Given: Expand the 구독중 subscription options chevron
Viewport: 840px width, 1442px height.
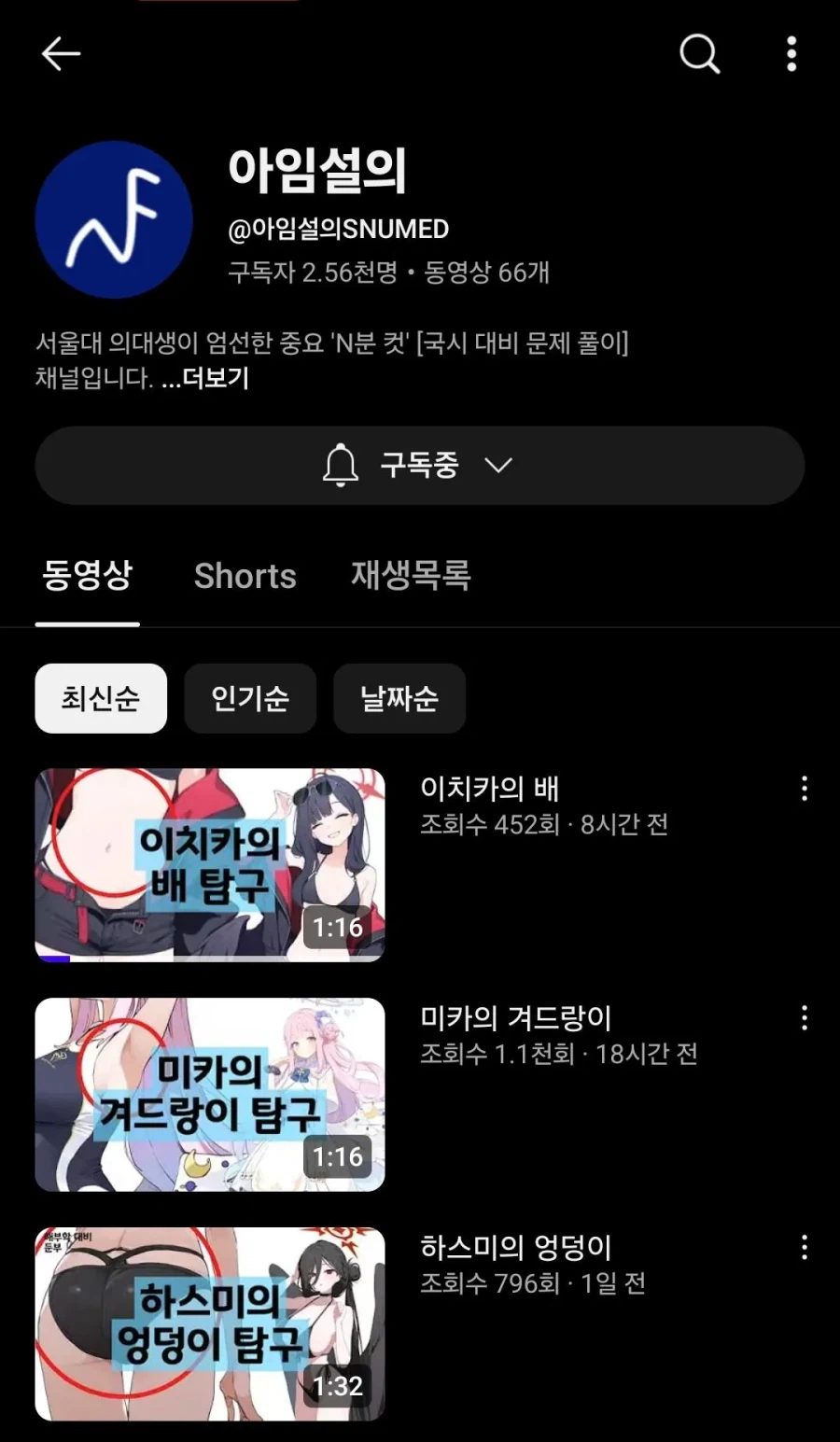Looking at the screenshot, I should tap(499, 465).
